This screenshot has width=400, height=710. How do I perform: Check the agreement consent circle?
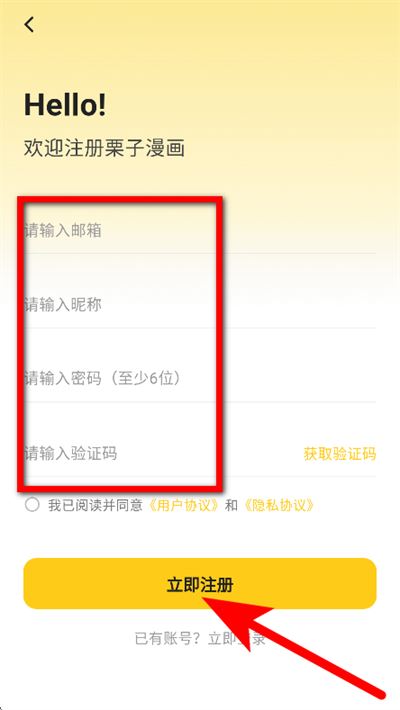tap(32, 505)
